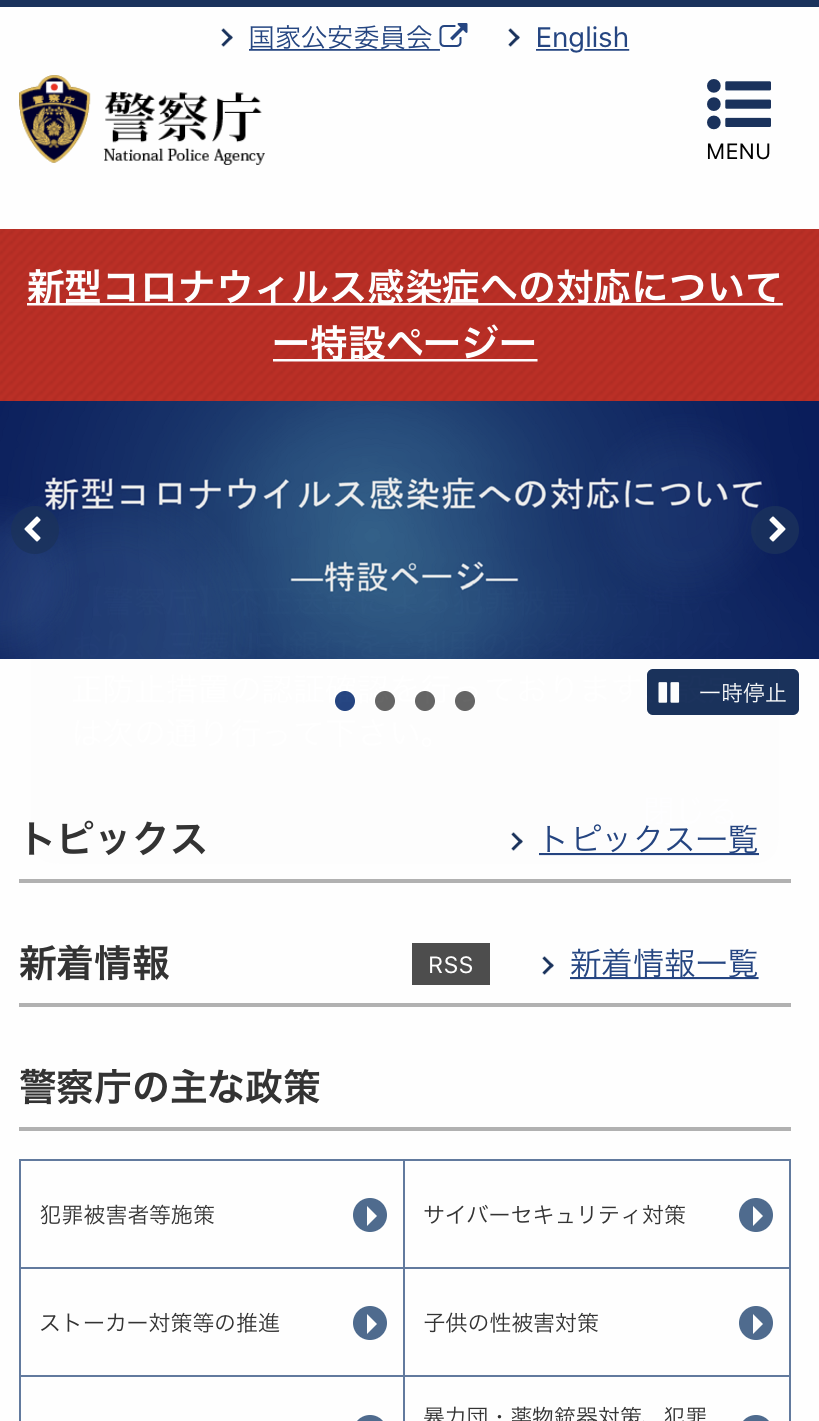819x1421 pixels.
Task: Switch to the English site
Action: [x=581, y=38]
